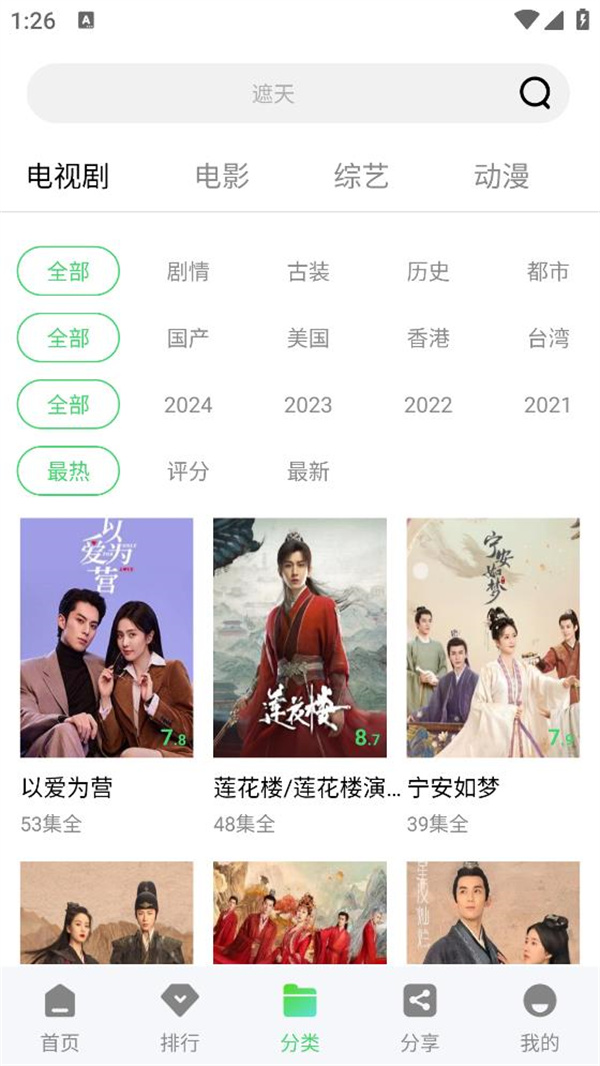The height and width of the screenshot is (1066, 600).
Task: Select the 剧情 genre filter
Action: pos(188,271)
